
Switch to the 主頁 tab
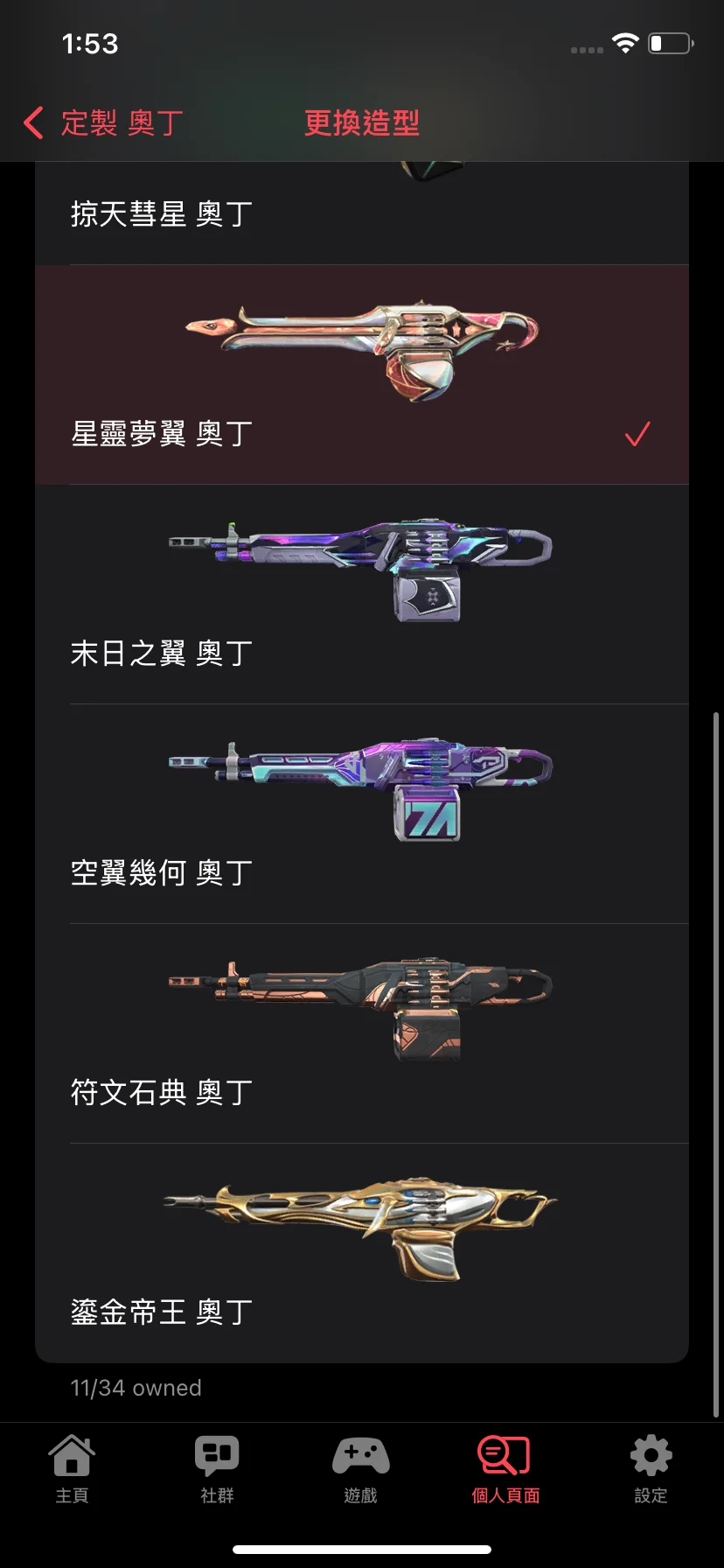point(72,1470)
